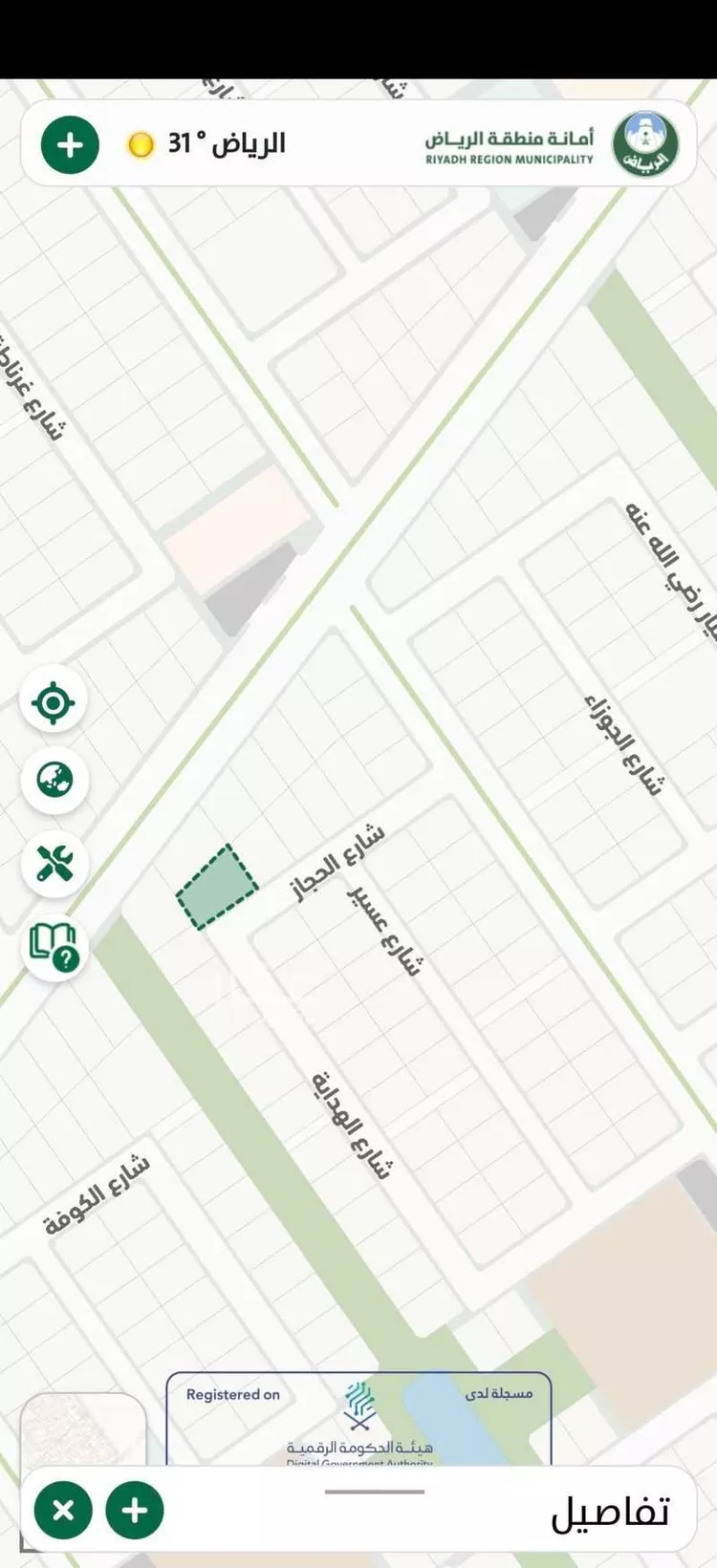This screenshot has width=717, height=1568.
Task: Open the map tools button
Action: pos(54,864)
